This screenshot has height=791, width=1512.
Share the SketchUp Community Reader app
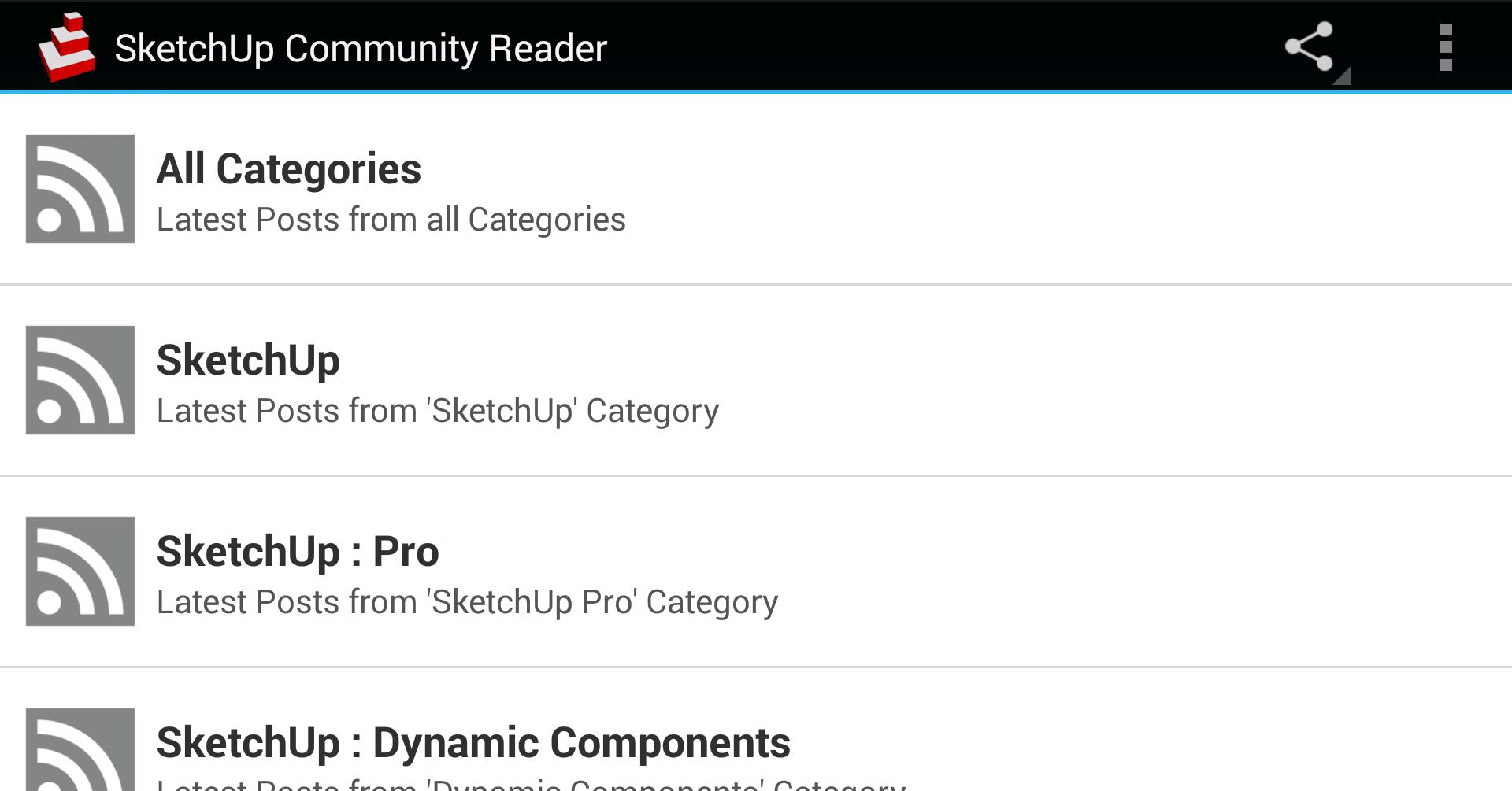1310,47
